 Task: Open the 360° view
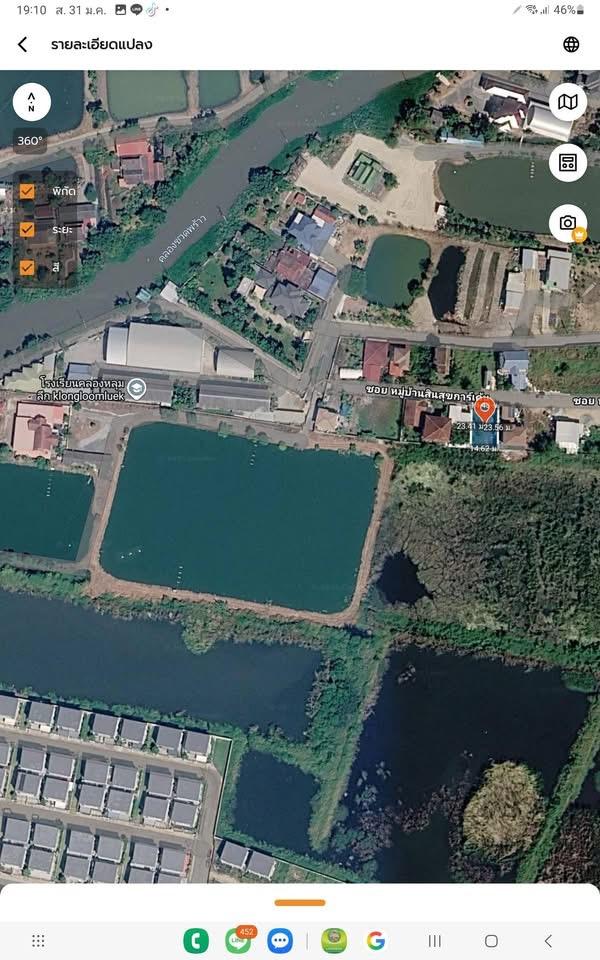30,141
